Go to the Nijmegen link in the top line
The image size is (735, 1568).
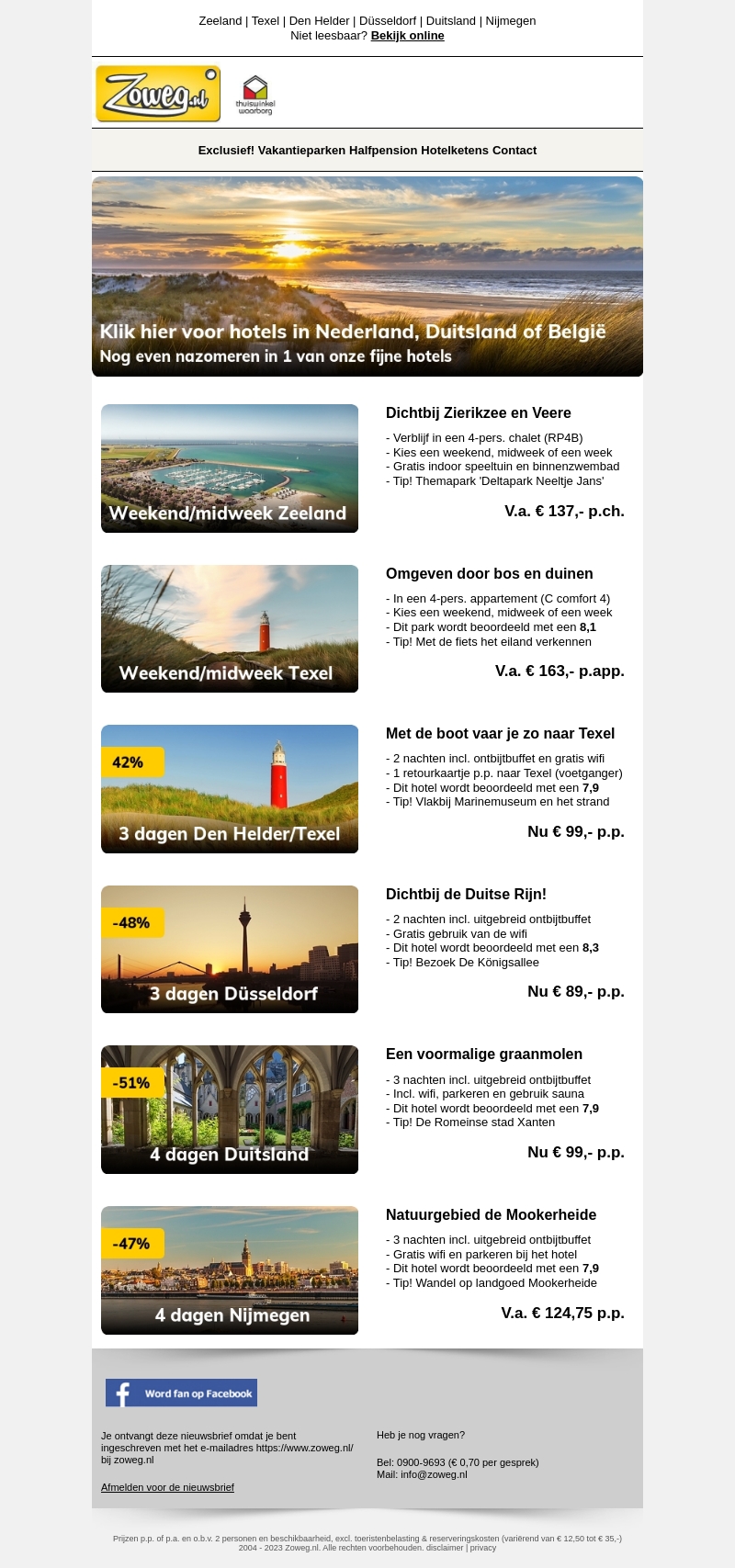pos(511,21)
